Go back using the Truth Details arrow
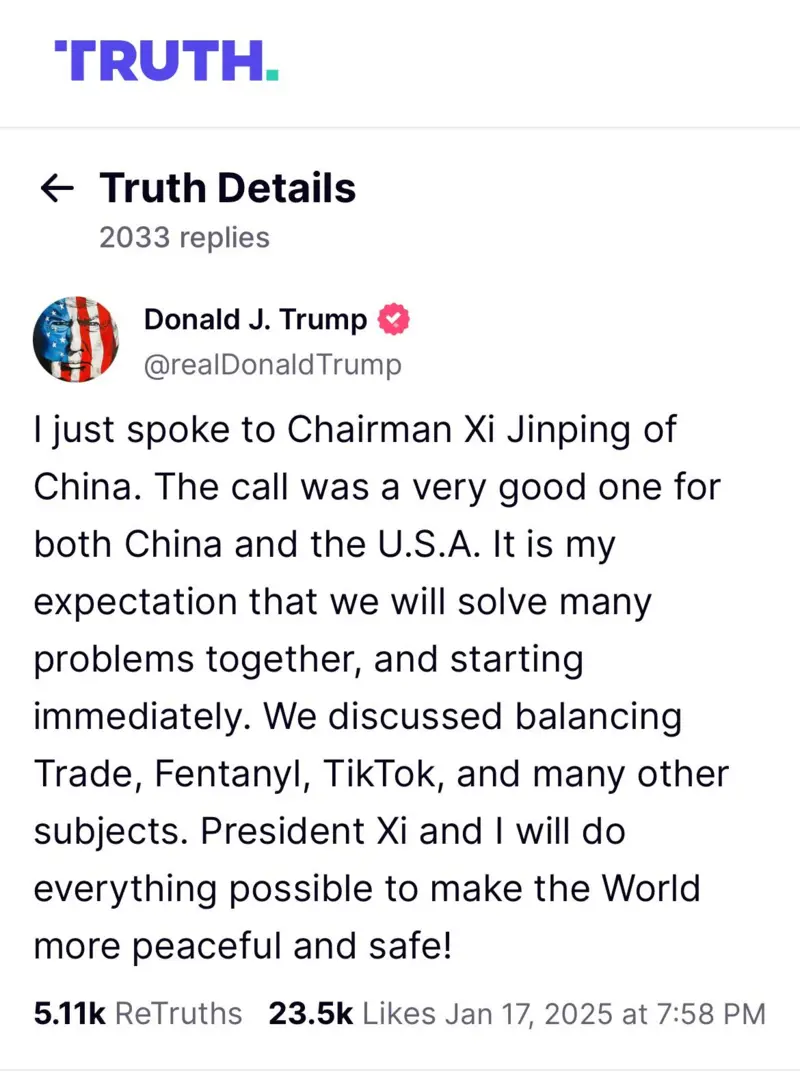Image resolution: width=800 pixels, height=1089 pixels. pyautogui.click(x=57, y=188)
